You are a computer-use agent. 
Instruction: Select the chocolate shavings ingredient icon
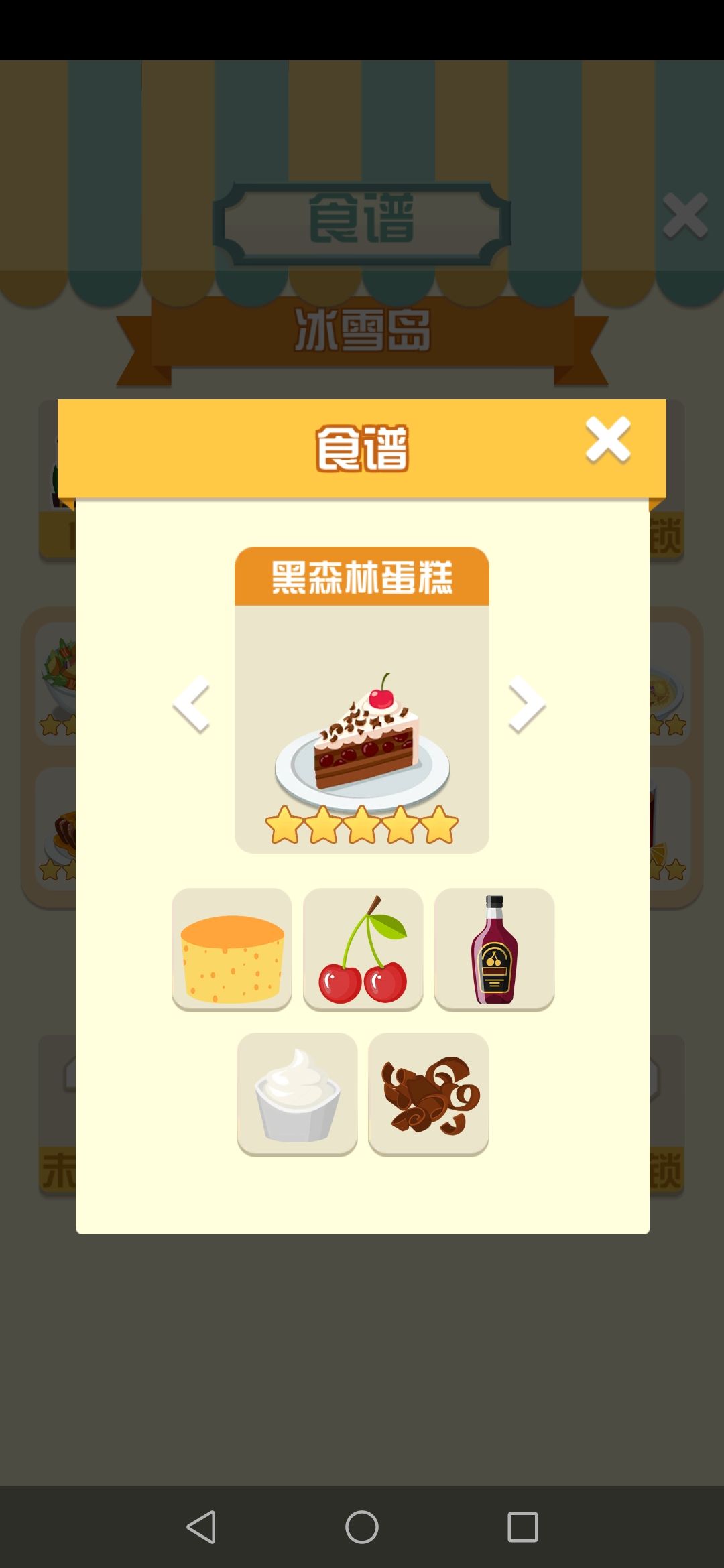[428, 1092]
